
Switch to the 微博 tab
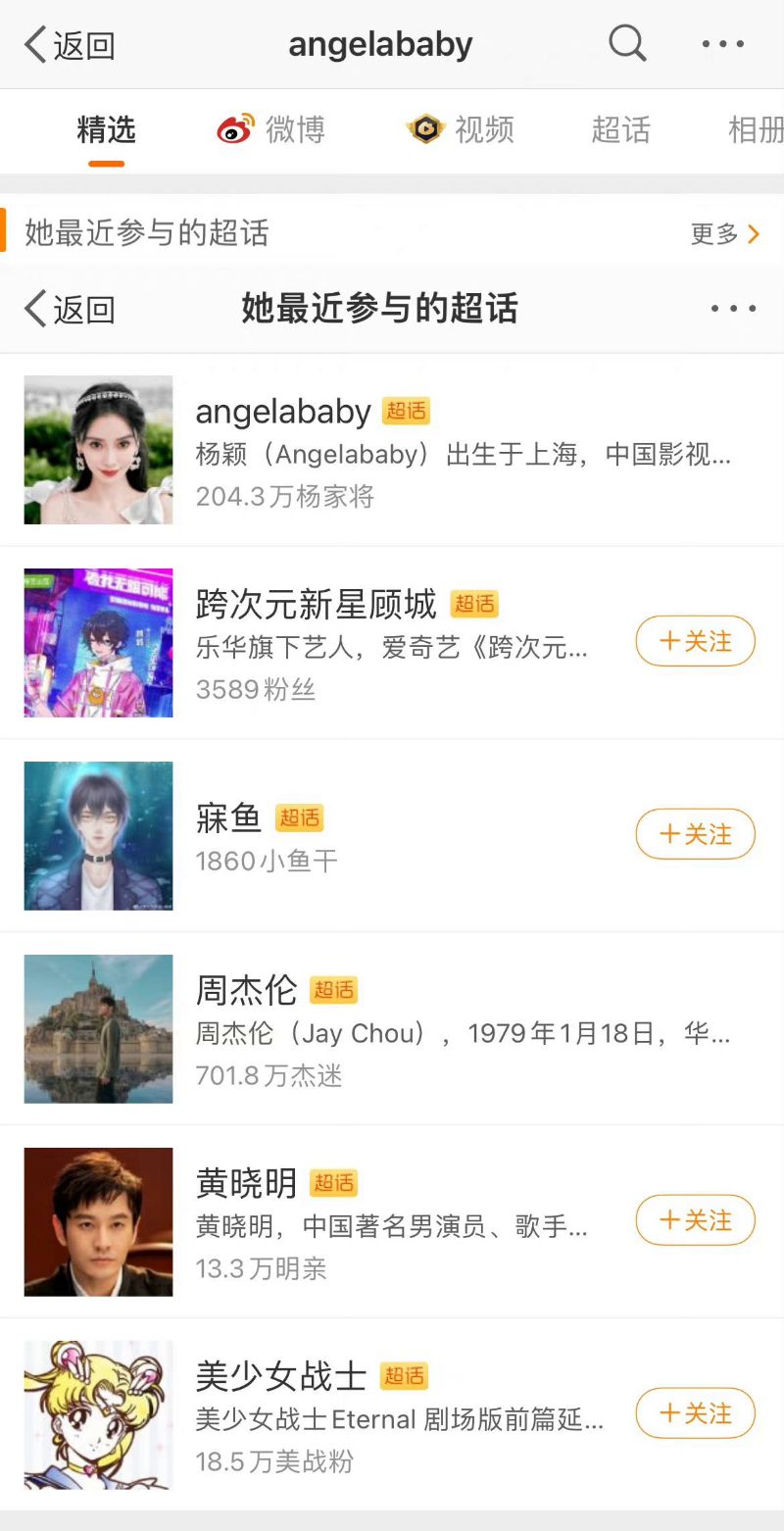click(271, 130)
